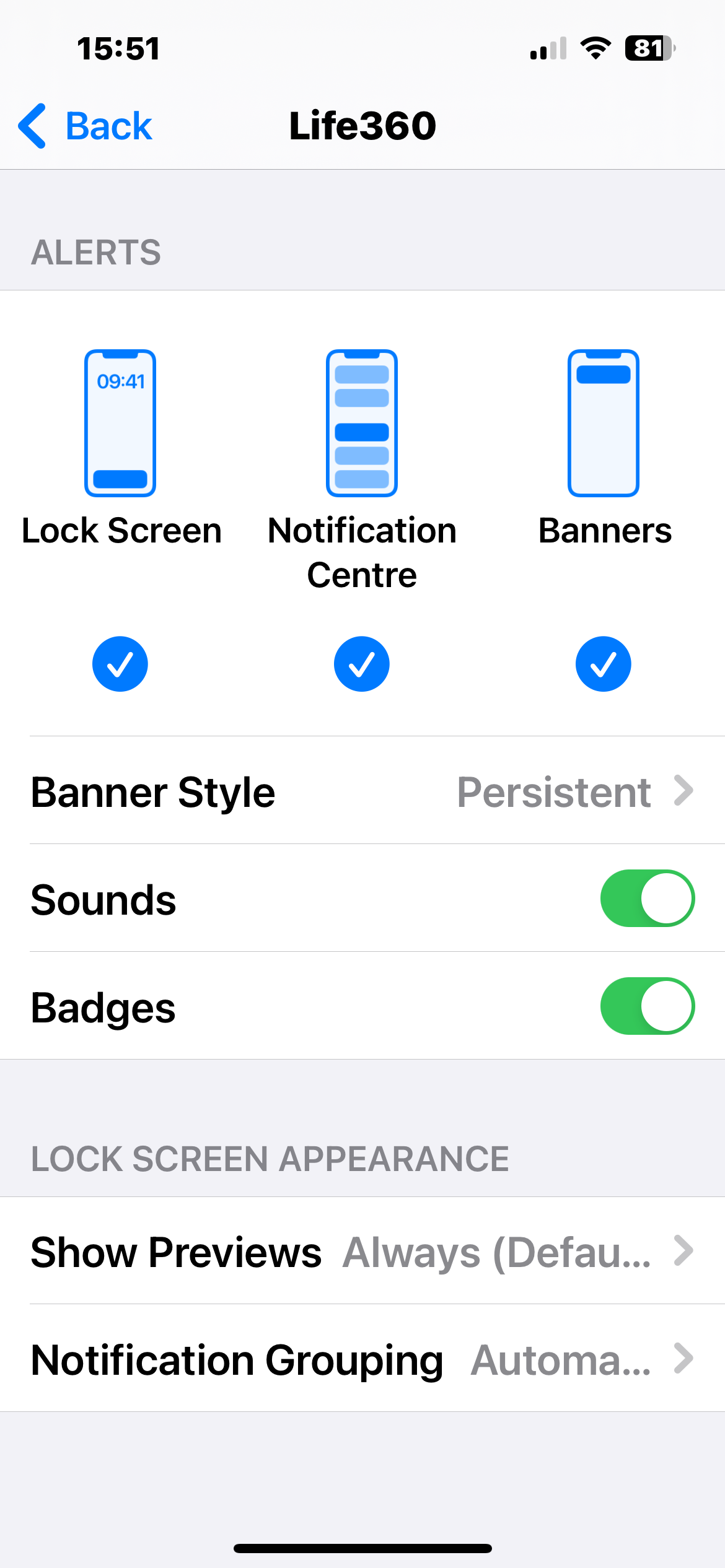Open the Notification Grouping options
This screenshot has height=1568, width=725.
pos(362,1359)
